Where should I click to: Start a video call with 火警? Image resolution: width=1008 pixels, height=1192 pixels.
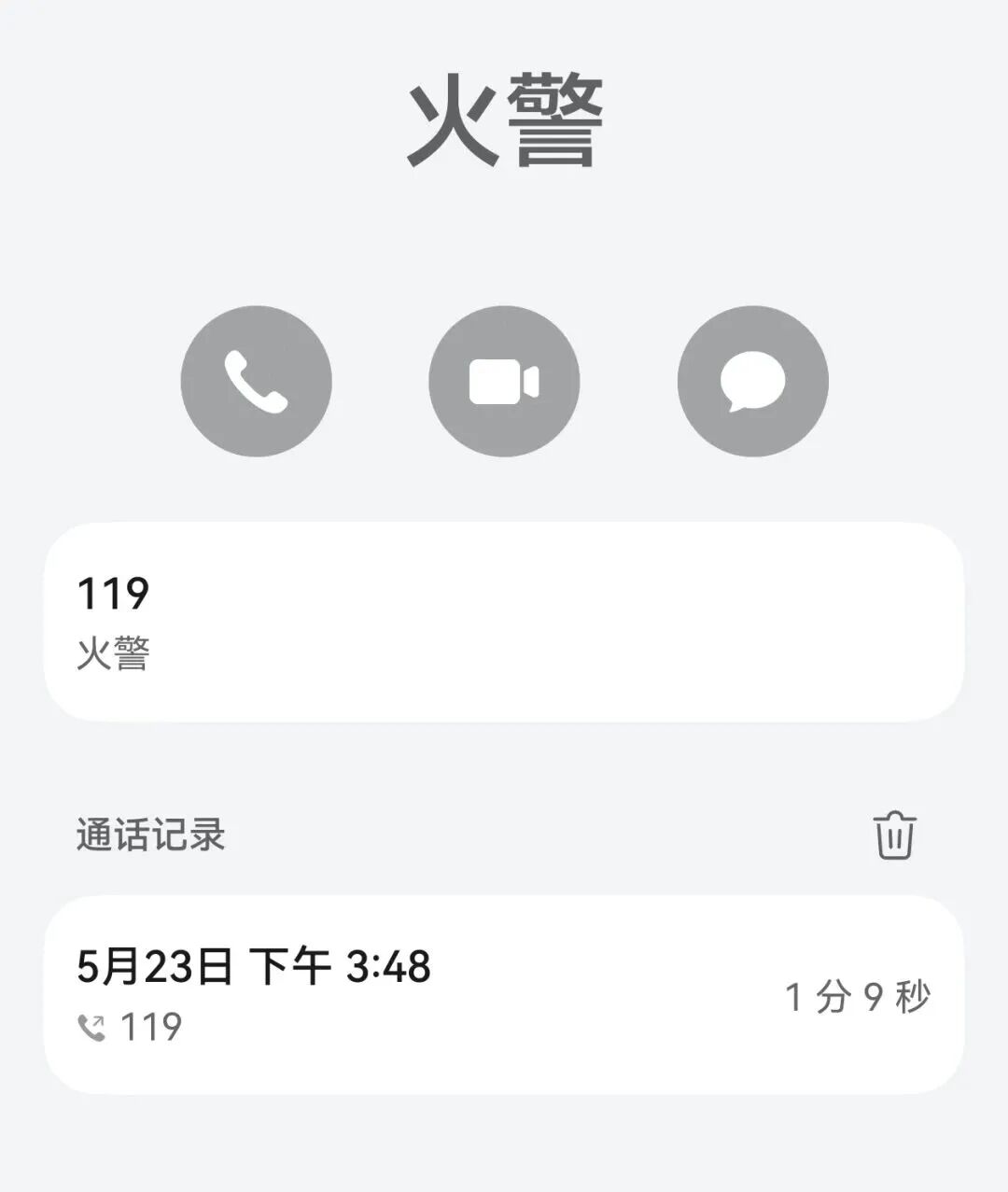(504, 382)
